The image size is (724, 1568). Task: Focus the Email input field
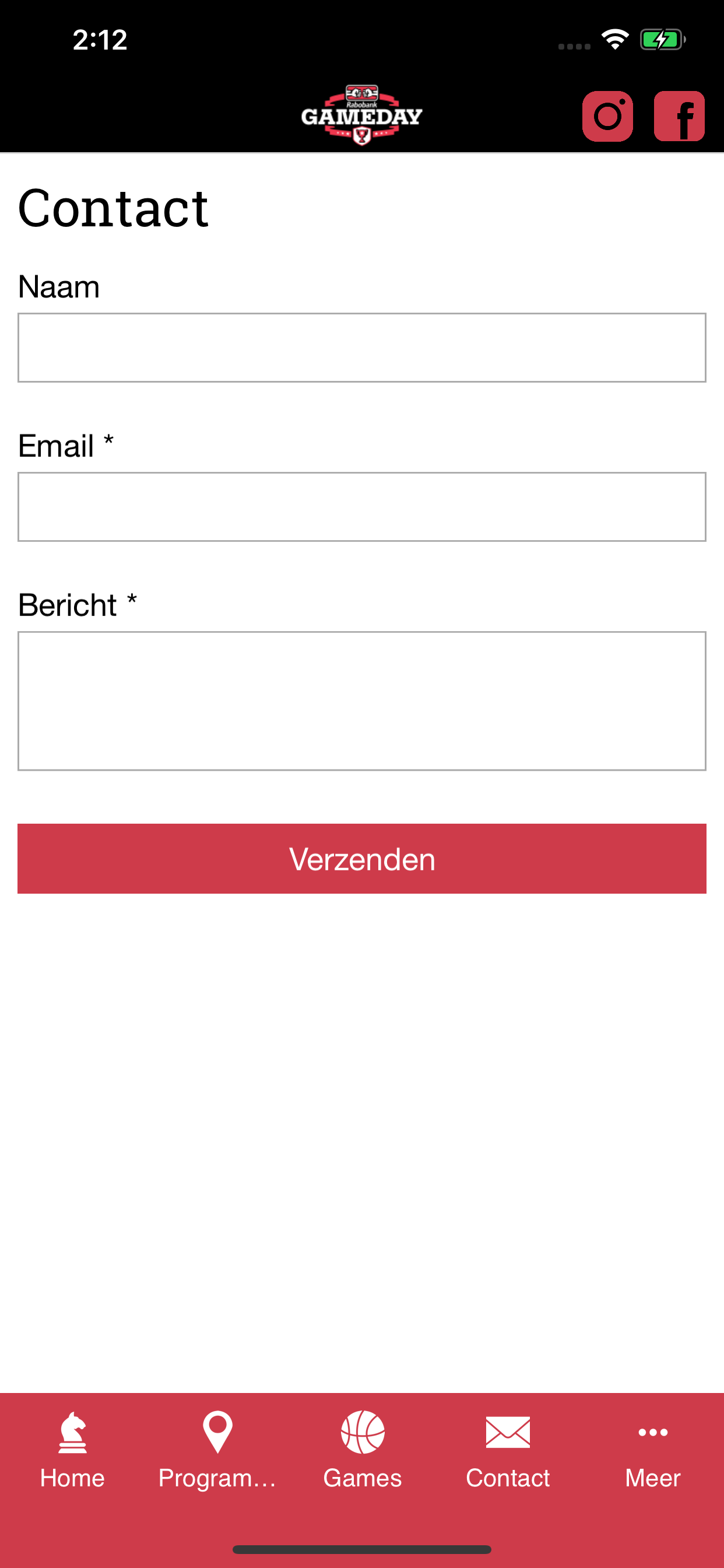pos(362,506)
